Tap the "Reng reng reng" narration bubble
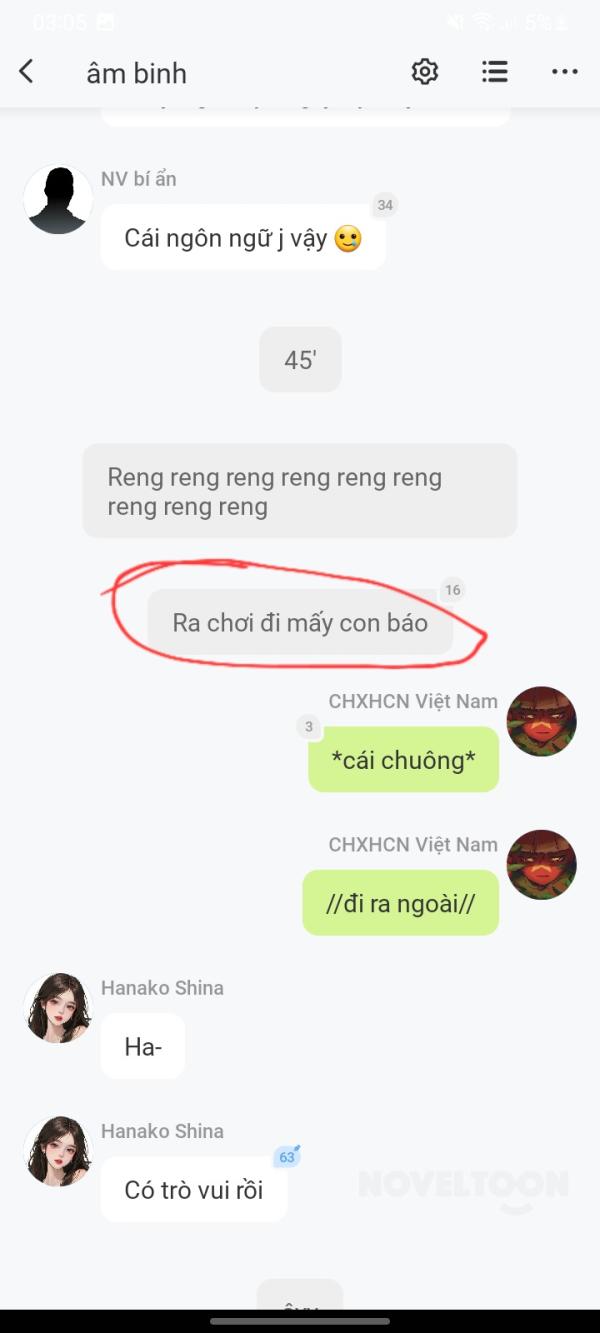This screenshot has width=600, height=1333. (299, 491)
